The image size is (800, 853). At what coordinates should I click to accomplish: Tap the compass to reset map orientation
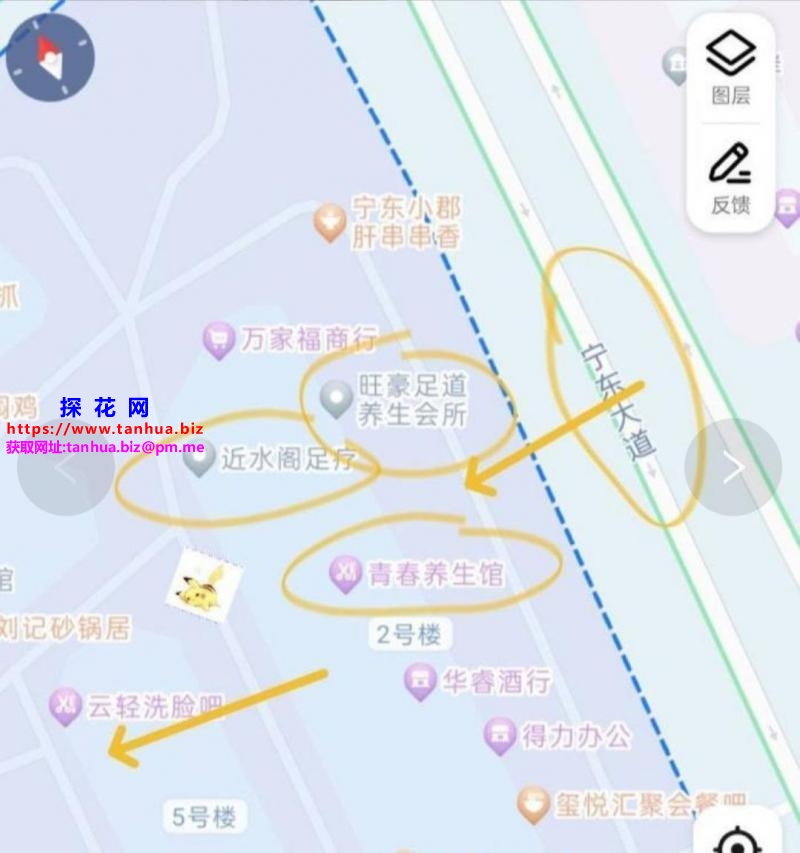pos(50,58)
